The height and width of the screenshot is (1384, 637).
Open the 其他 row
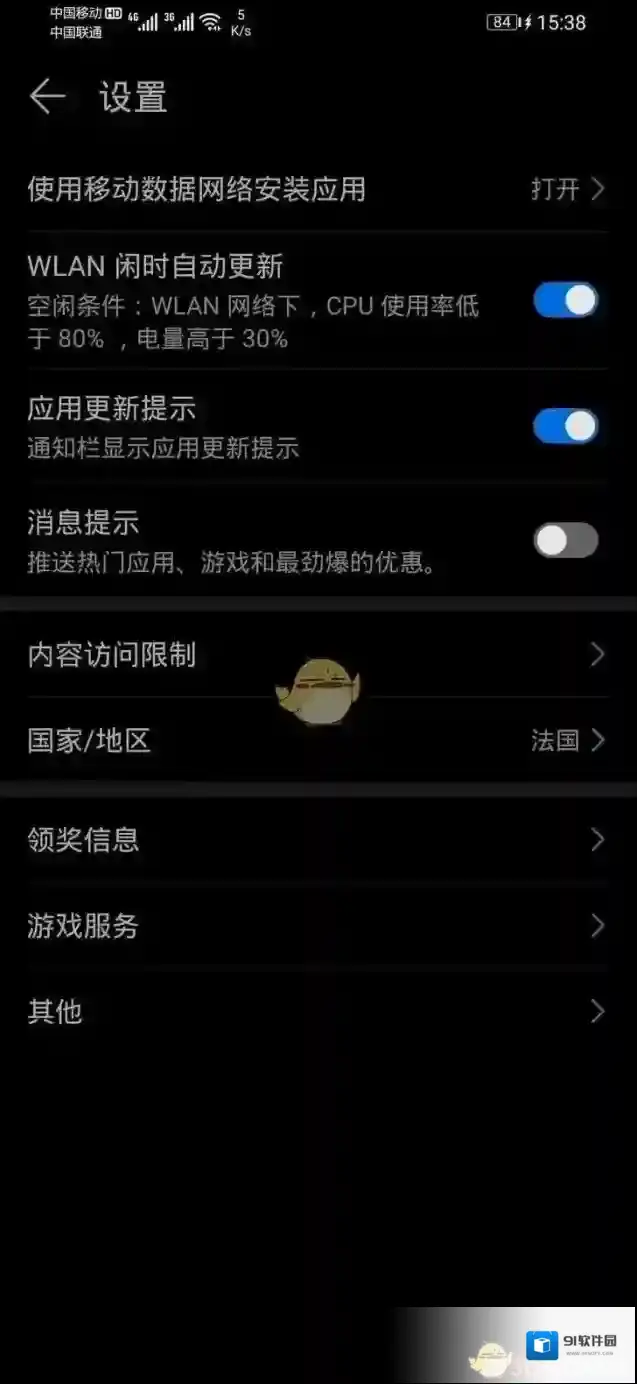coord(318,1012)
